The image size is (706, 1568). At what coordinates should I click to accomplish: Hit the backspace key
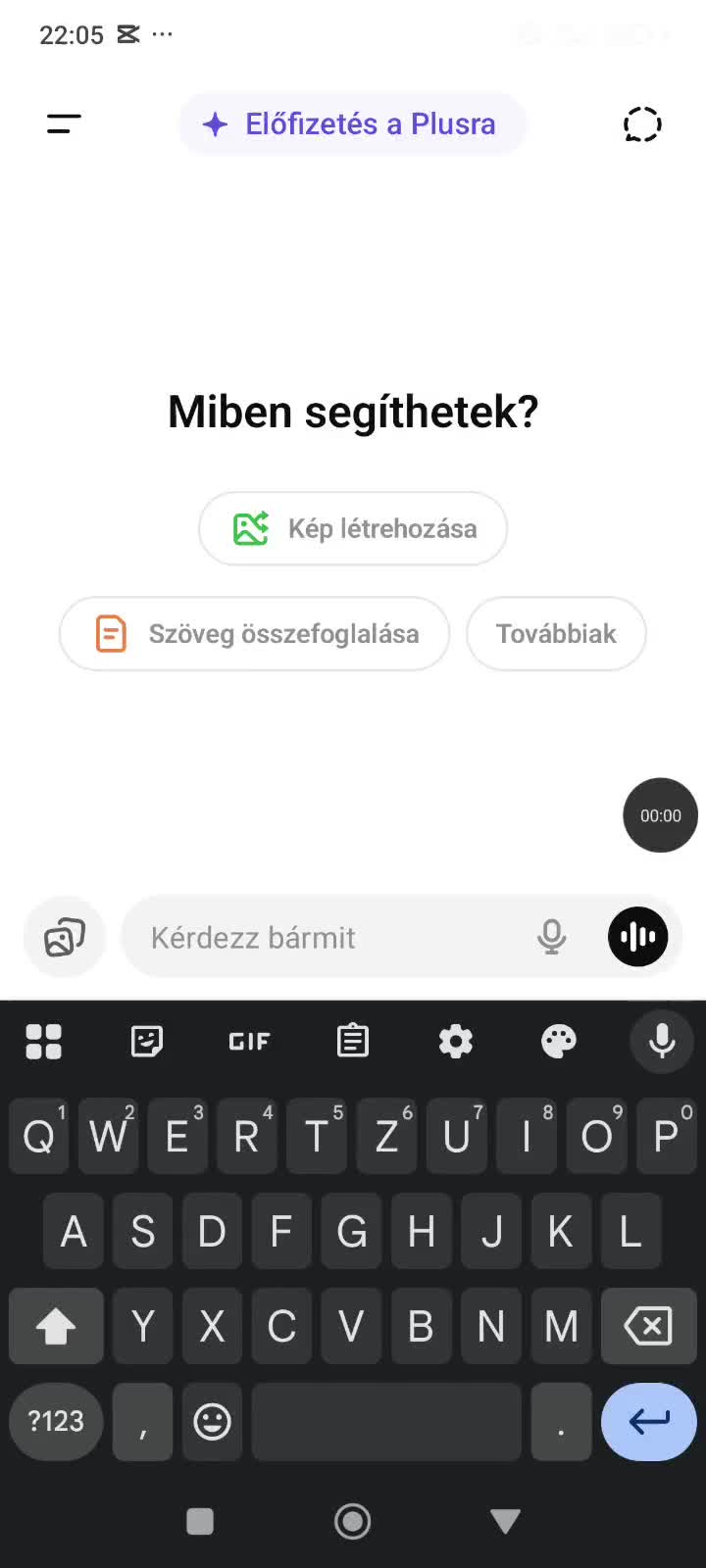point(648,1326)
